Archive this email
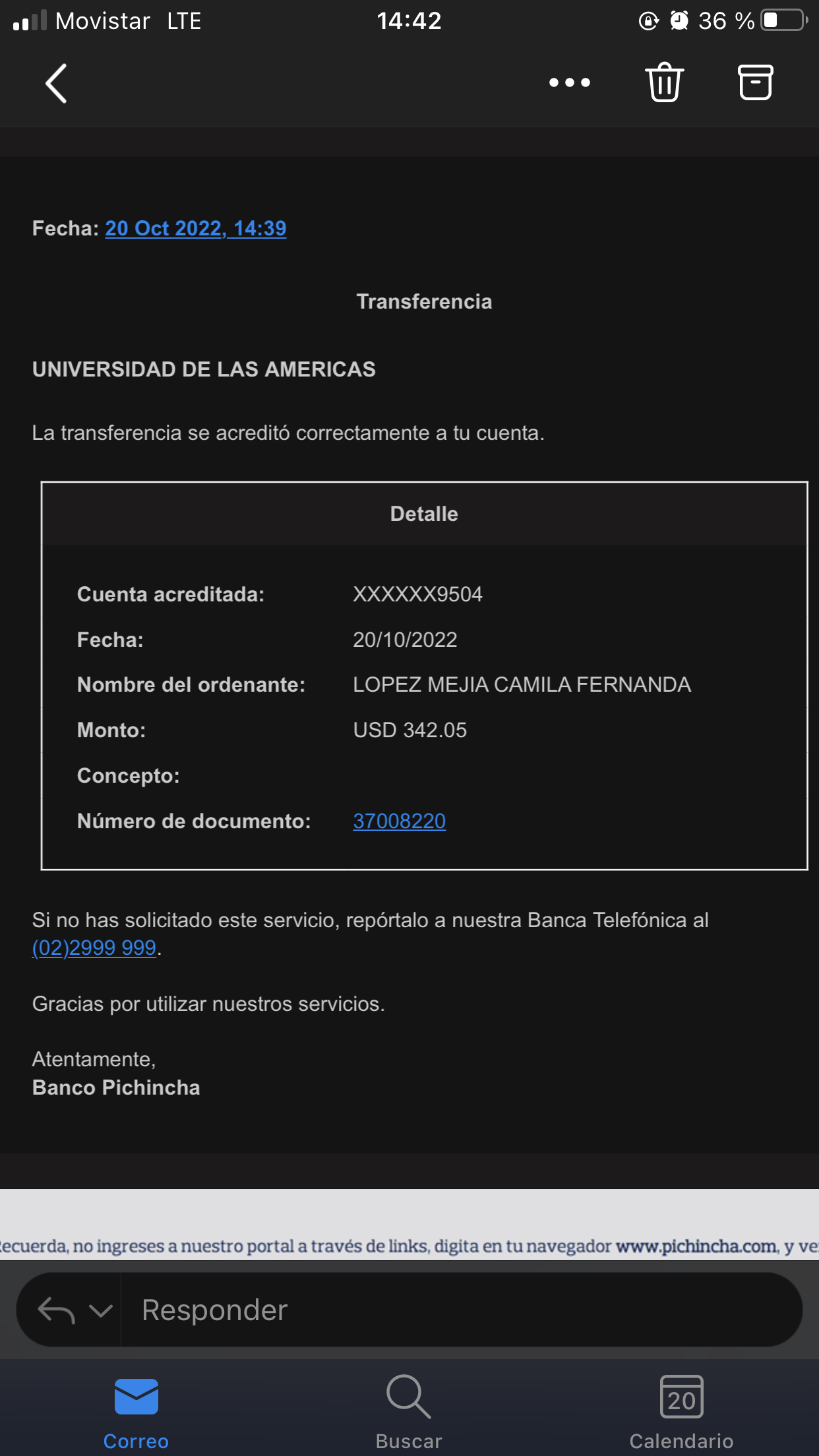 coord(755,83)
